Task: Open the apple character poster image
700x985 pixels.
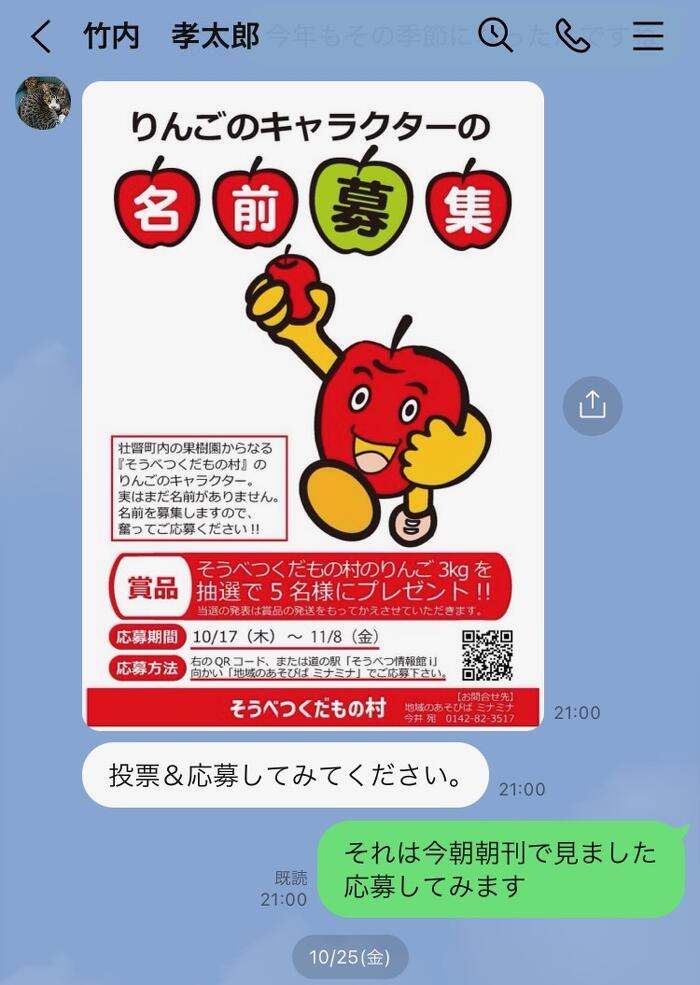Action: click(x=313, y=405)
